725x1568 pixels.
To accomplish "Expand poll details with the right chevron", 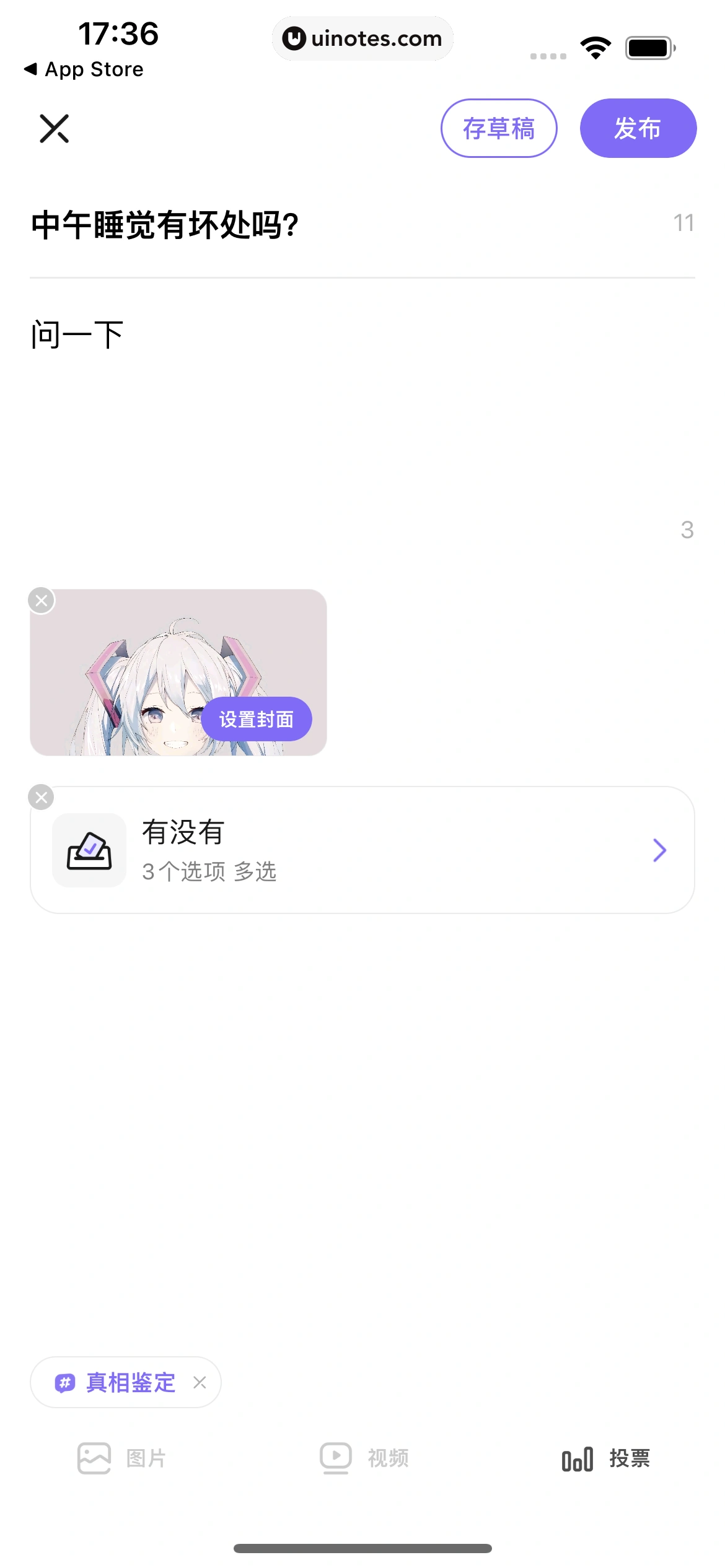I will click(659, 850).
